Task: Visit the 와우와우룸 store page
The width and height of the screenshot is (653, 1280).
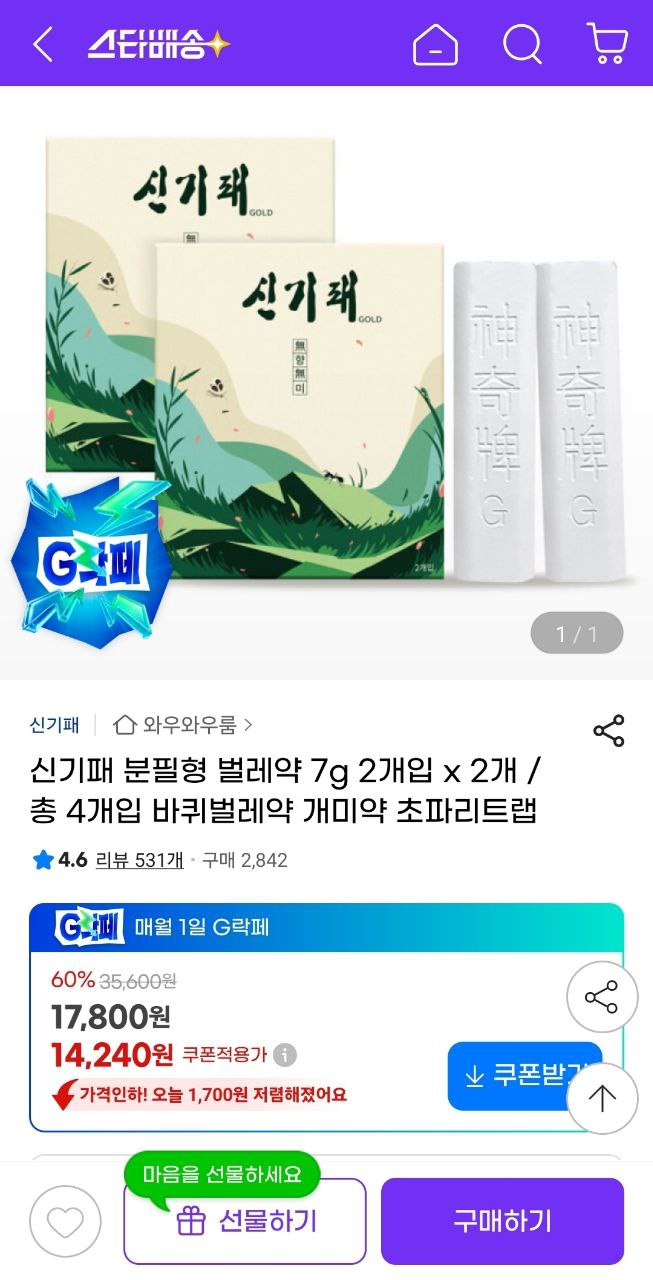Action: pos(183,724)
